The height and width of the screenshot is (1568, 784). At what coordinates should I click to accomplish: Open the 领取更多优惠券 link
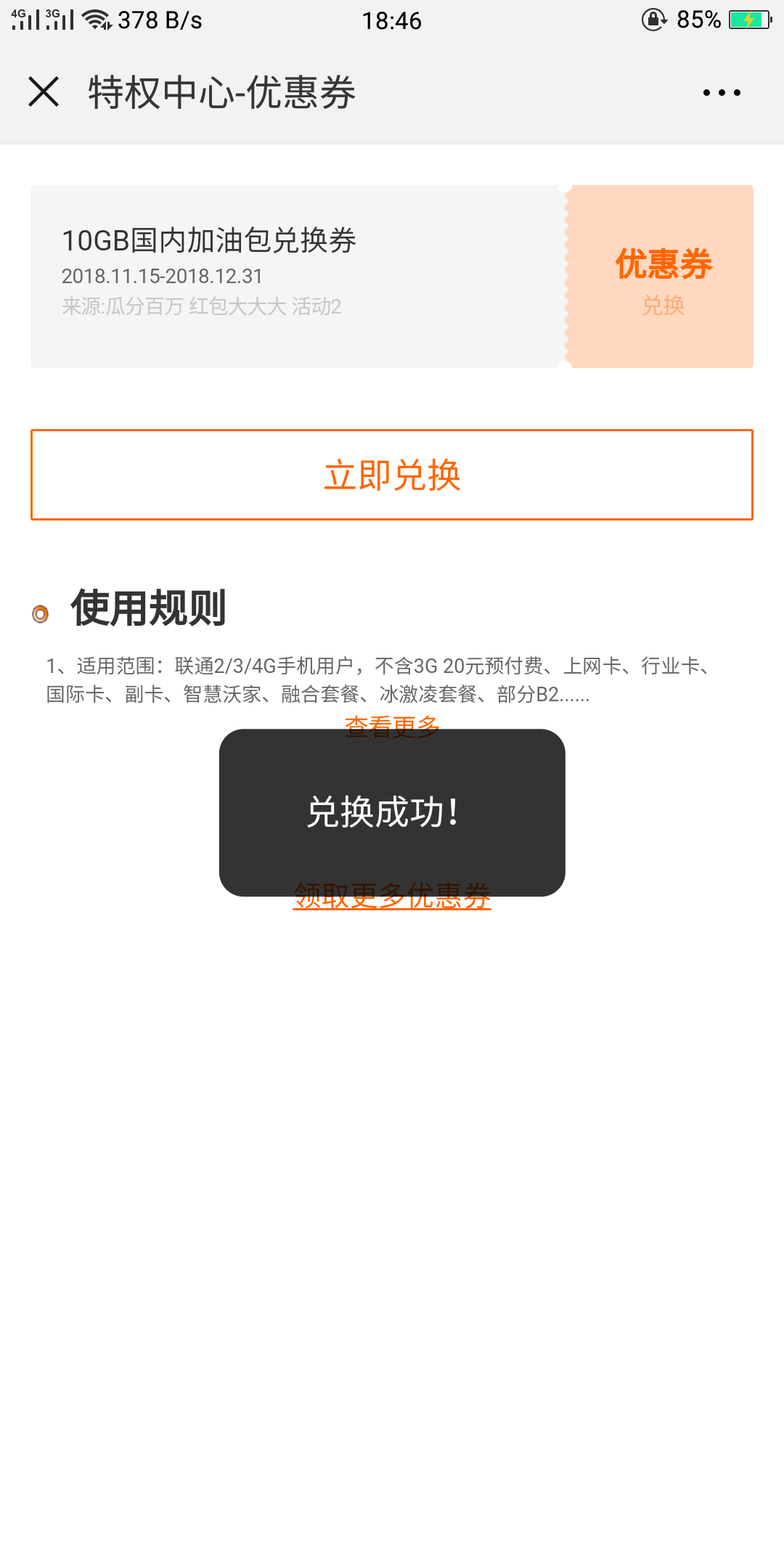[x=392, y=900]
